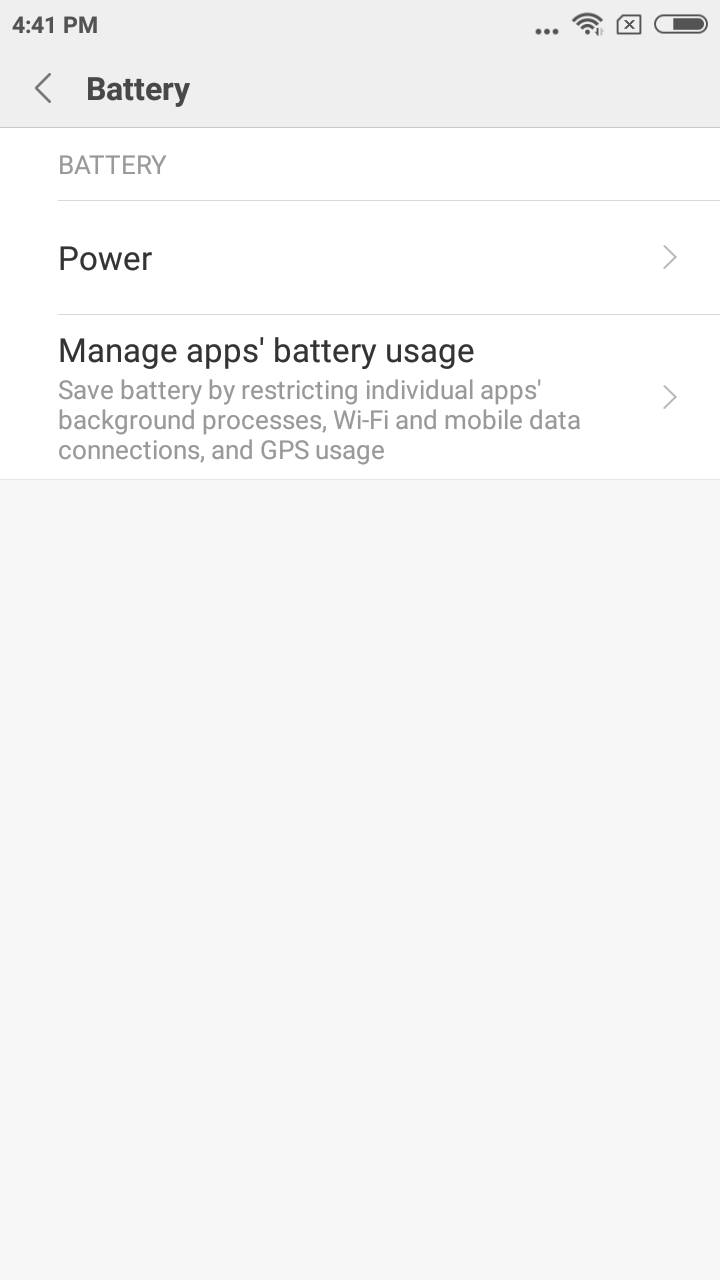Tap the Wi-Fi status bar icon
This screenshot has height=1280, width=720.
click(x=588, y=24)
